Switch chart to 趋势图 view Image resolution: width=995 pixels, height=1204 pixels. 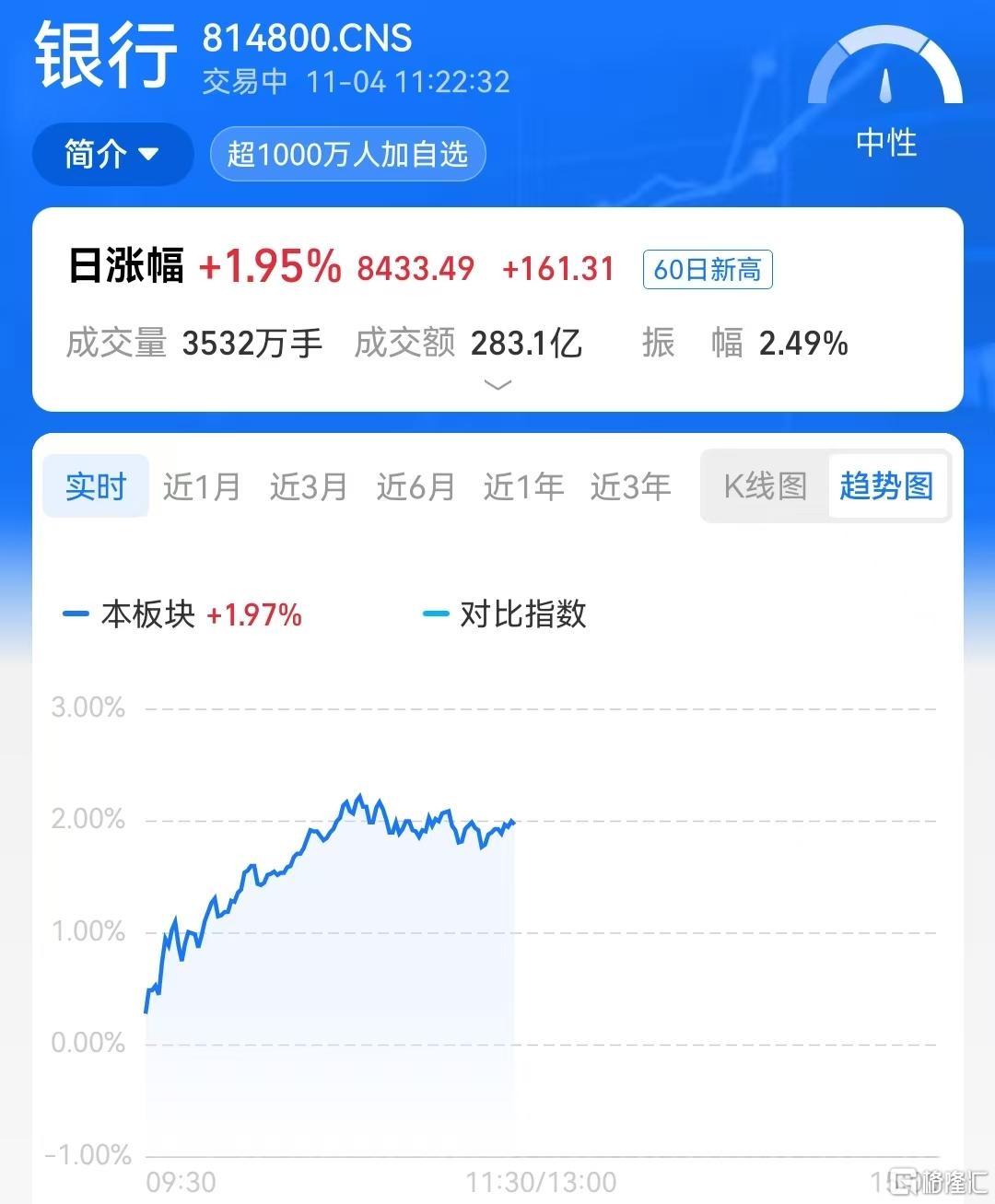pyautogui.click(x=887, y=487)
